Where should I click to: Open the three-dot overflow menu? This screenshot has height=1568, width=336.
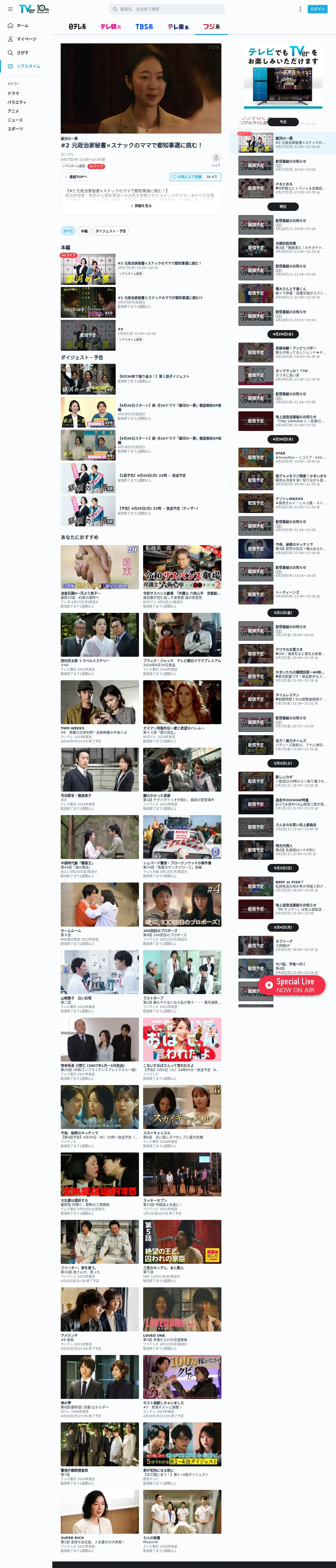click(x=300, y=9)
